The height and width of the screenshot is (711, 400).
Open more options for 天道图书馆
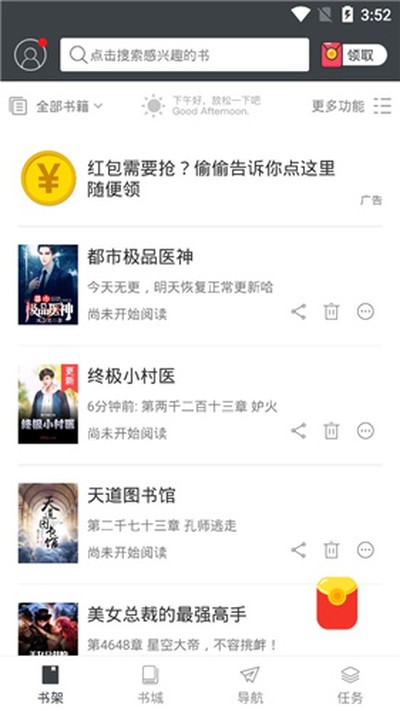tap(366, 550)
